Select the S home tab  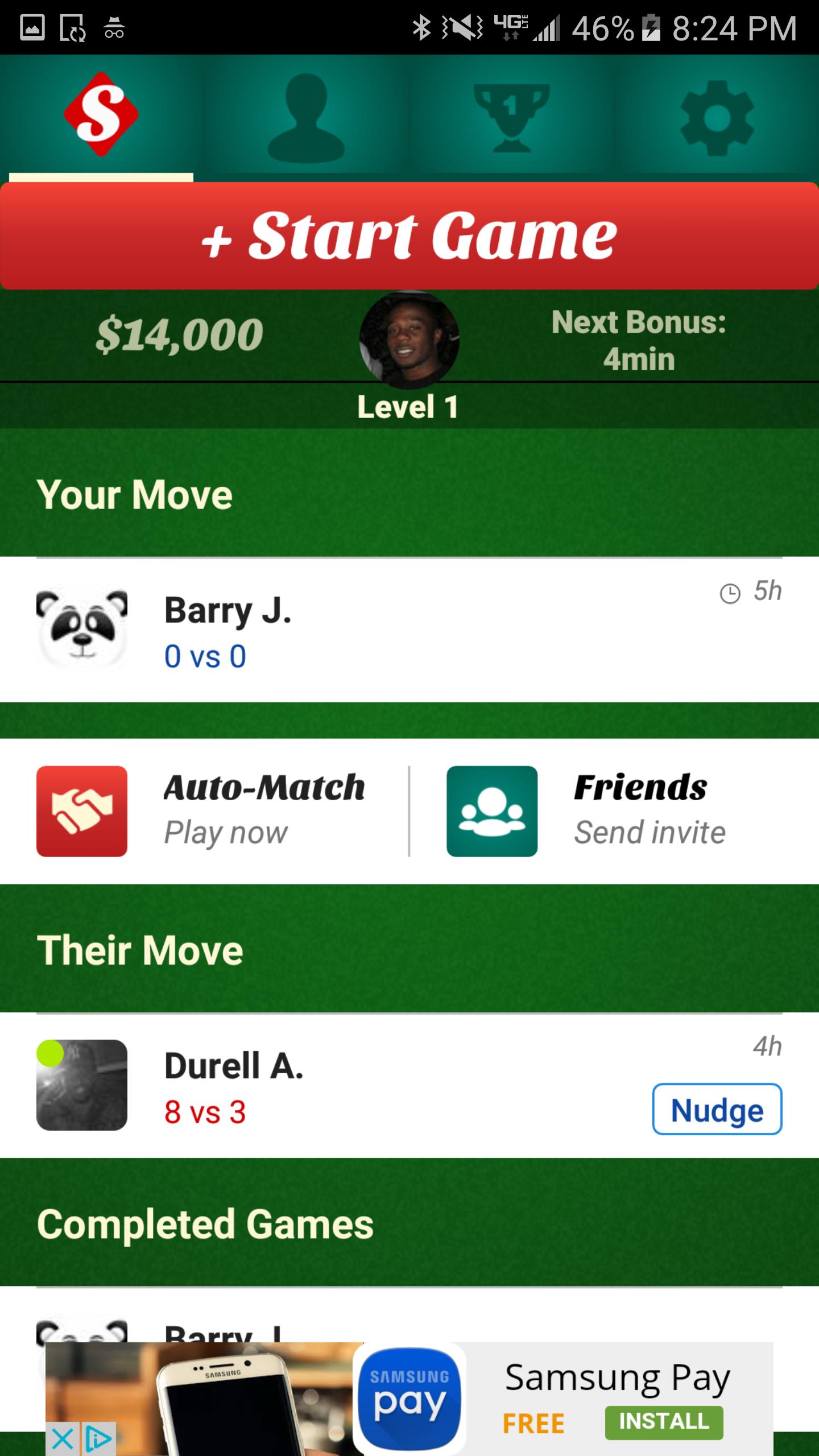coord(102,114)
